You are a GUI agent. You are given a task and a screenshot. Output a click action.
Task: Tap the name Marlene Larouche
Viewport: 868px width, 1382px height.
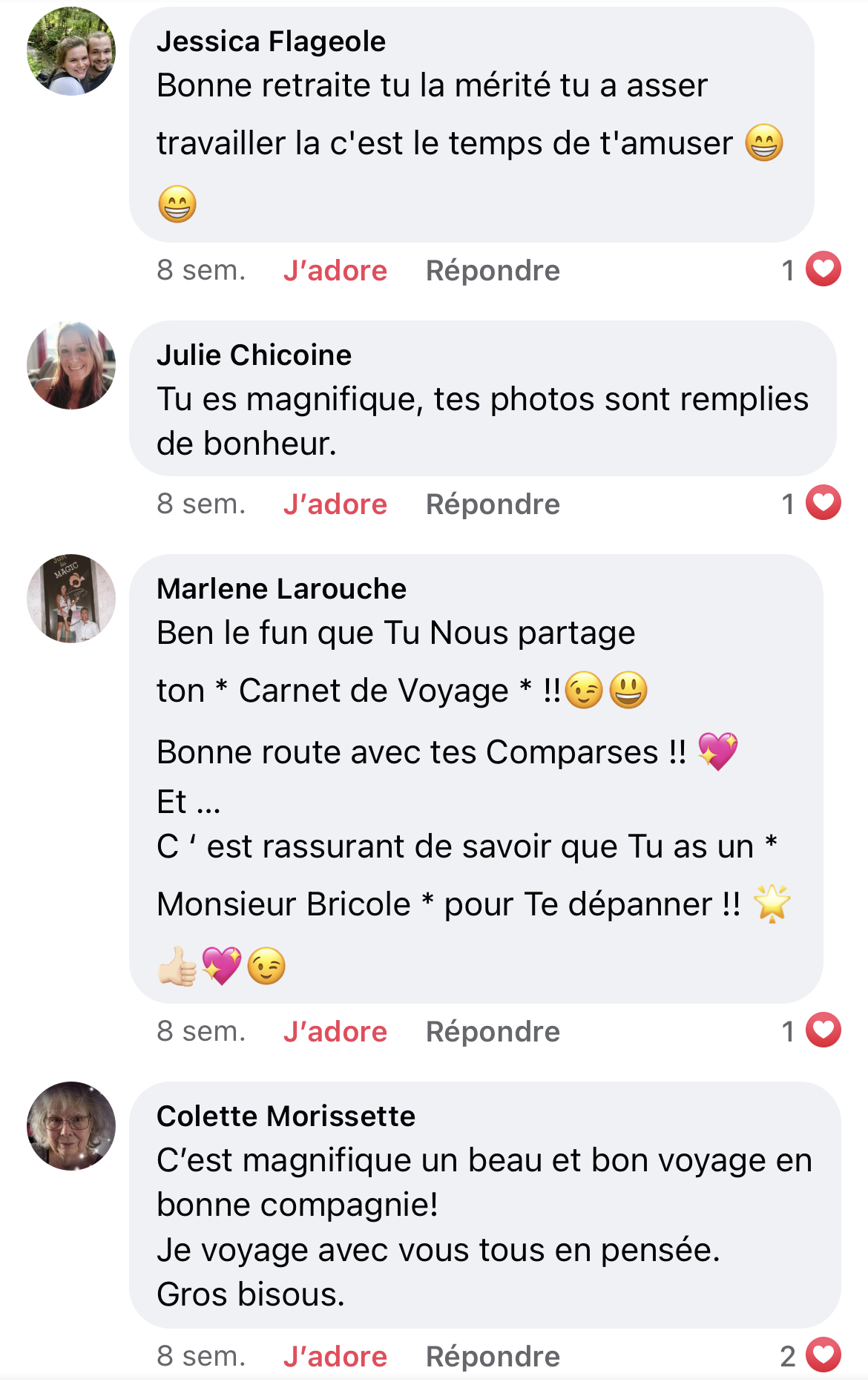coord(281,589)
